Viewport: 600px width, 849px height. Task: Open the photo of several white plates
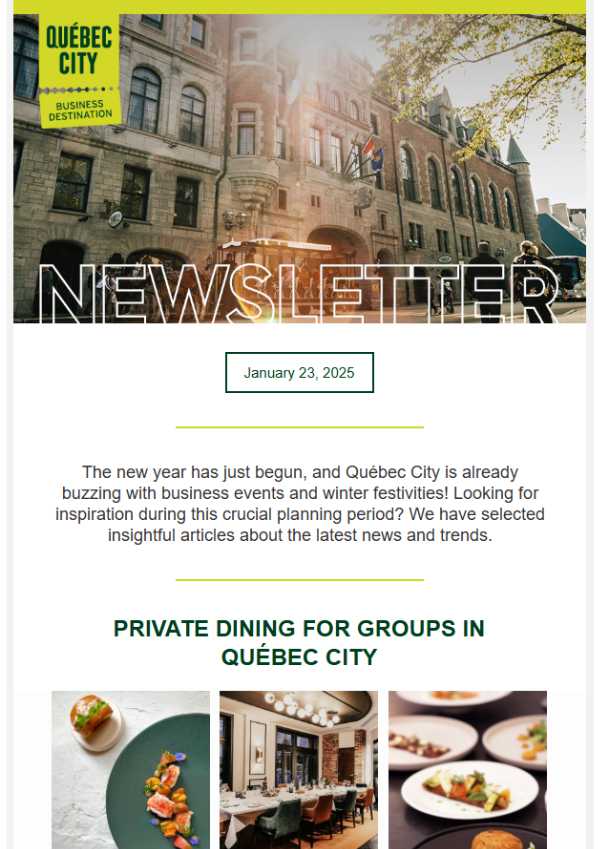[467, 769]
